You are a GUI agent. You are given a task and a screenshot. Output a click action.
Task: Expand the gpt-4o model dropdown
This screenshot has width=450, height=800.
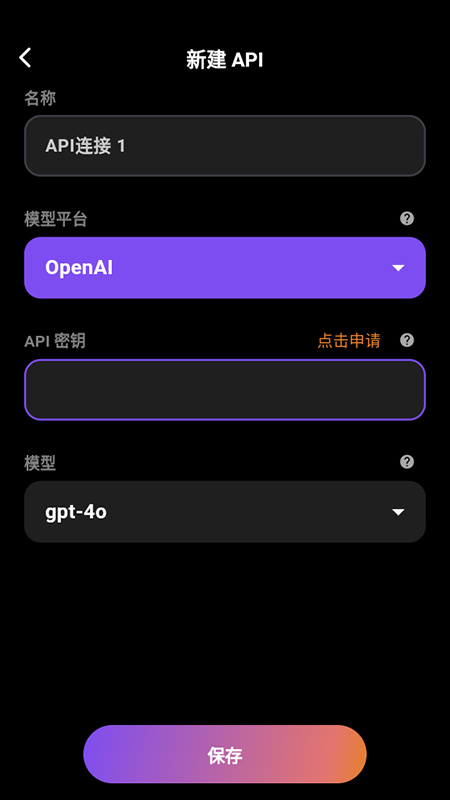(x=224, y=512)
